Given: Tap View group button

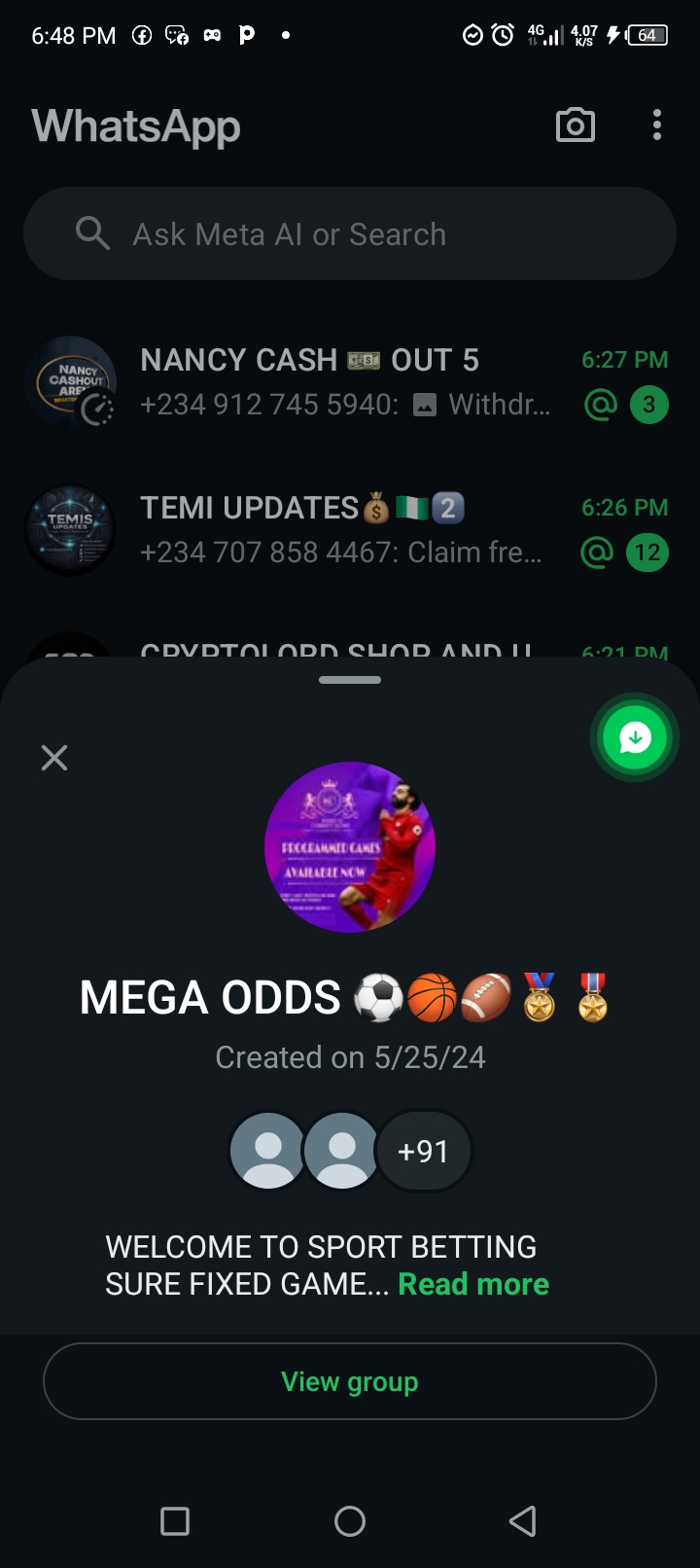Looking at the screenshot, I should pos(350,1381).
